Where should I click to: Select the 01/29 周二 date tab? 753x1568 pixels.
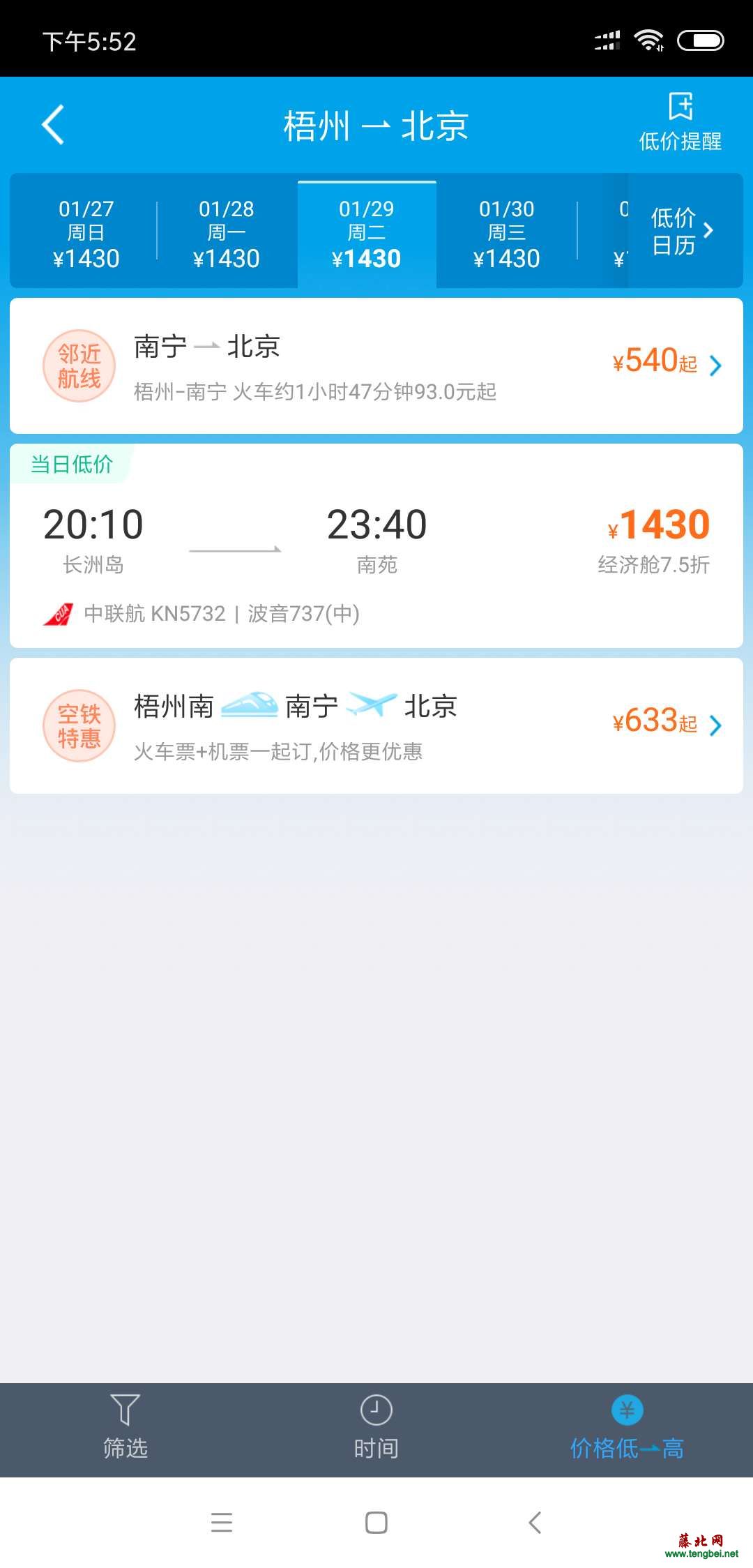pyautogui.click(x=367, y=234)
